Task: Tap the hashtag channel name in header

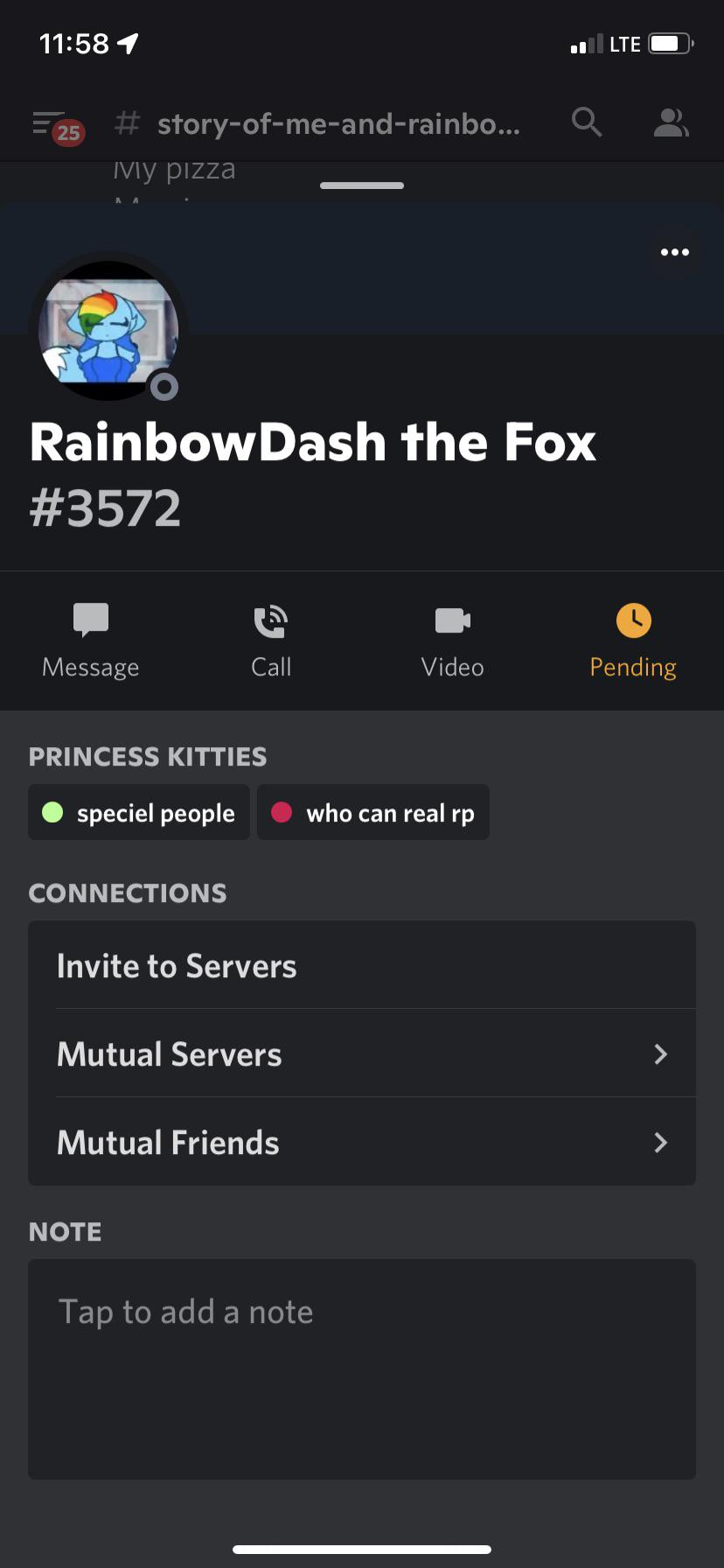Action: tap(126, 123)
